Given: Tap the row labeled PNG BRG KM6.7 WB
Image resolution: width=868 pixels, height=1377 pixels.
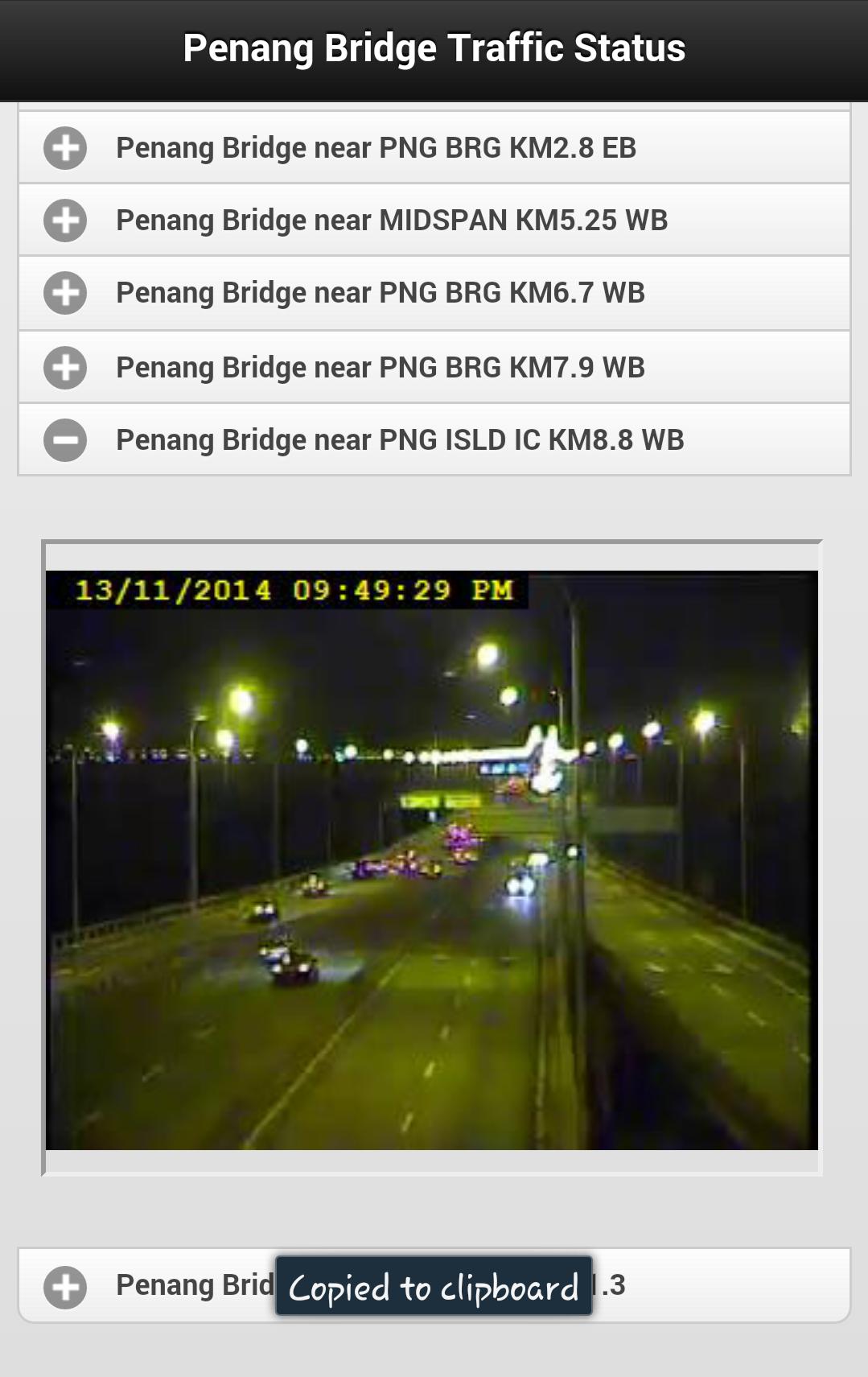Looking at the screenshot, I should pyautogui.click(x=381, y=292).
